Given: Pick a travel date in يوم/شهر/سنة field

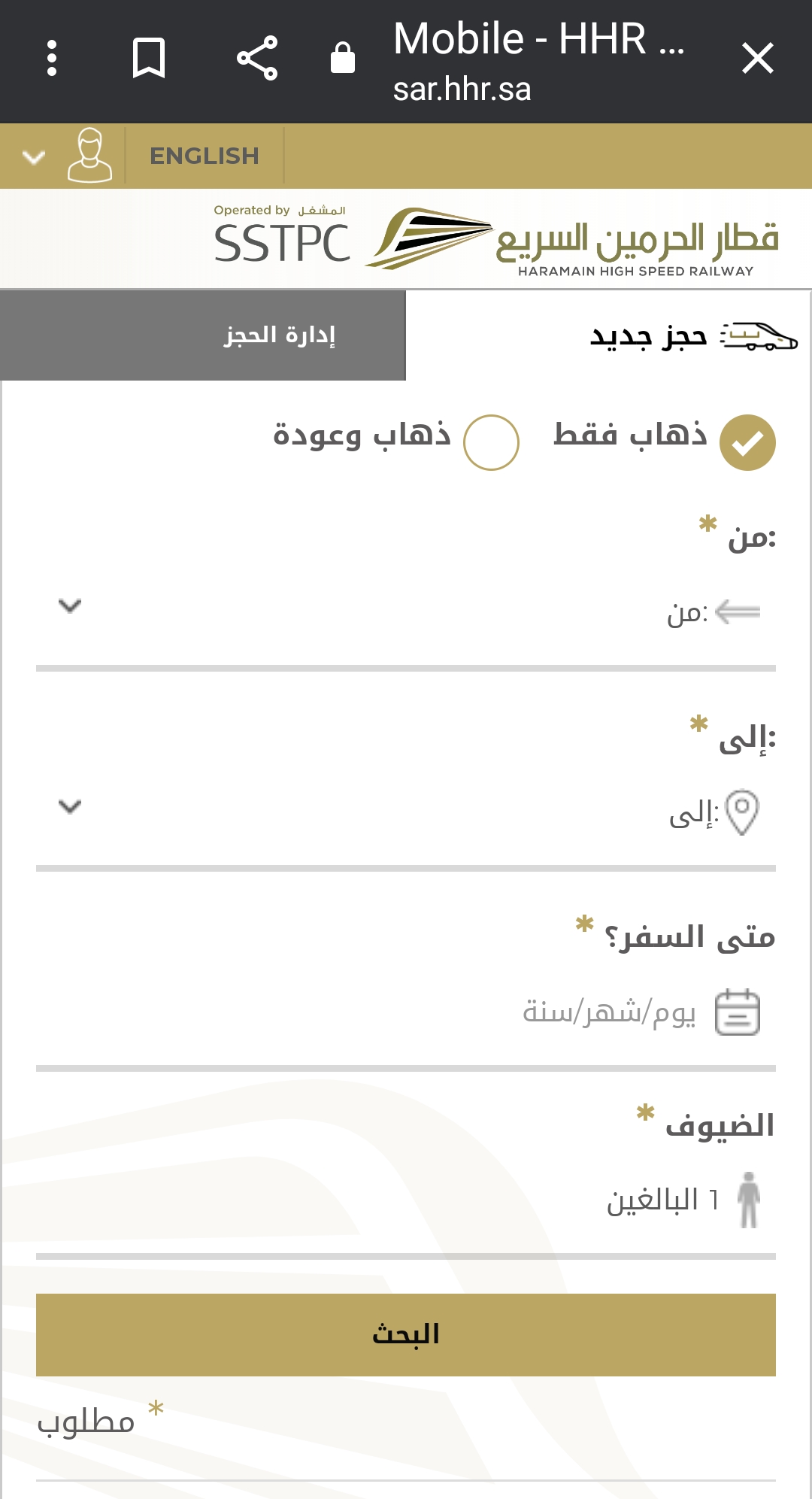Looking at the screenshot, I should pos(406,1012).
